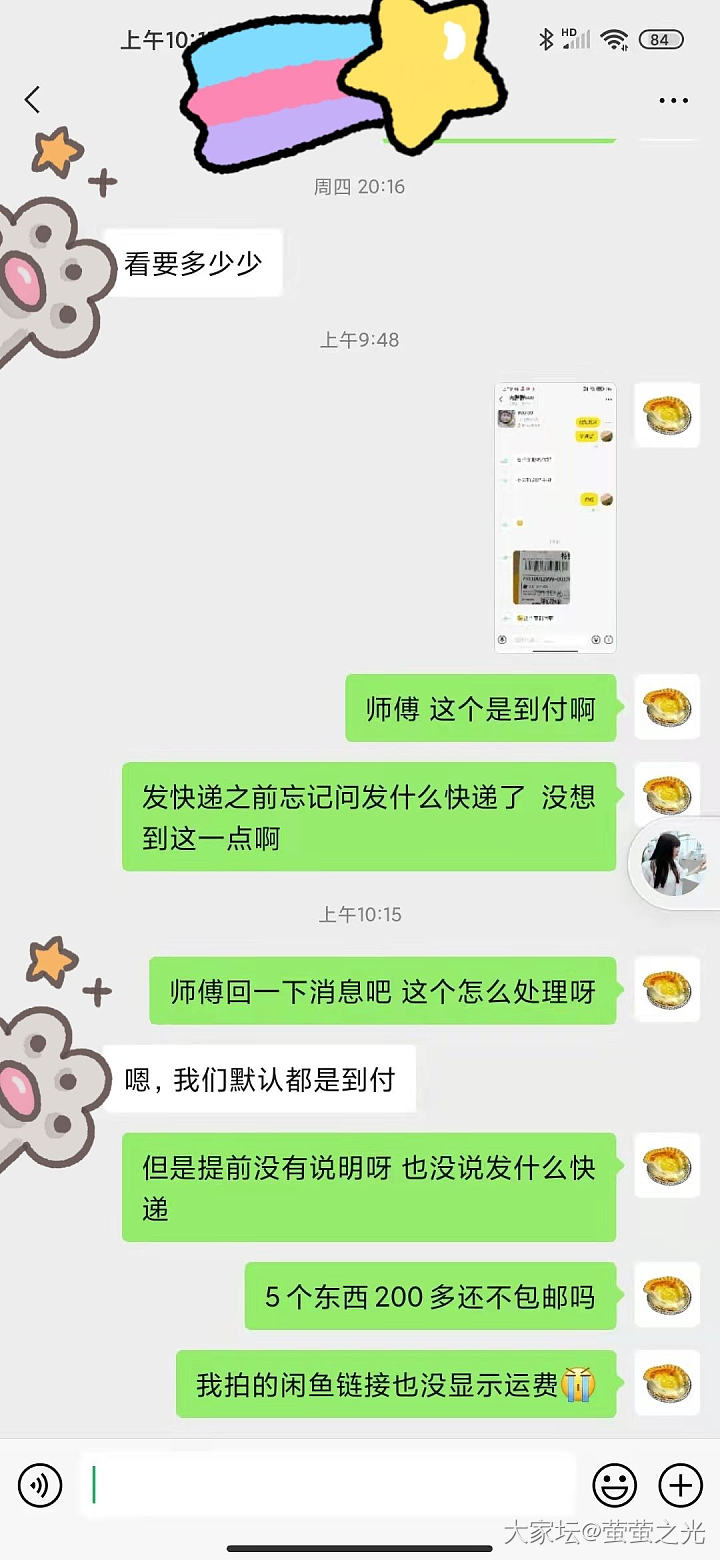Open the floating girl avatar bubble
This screenshot has height=1560, width=720.
tap(673, 861)
